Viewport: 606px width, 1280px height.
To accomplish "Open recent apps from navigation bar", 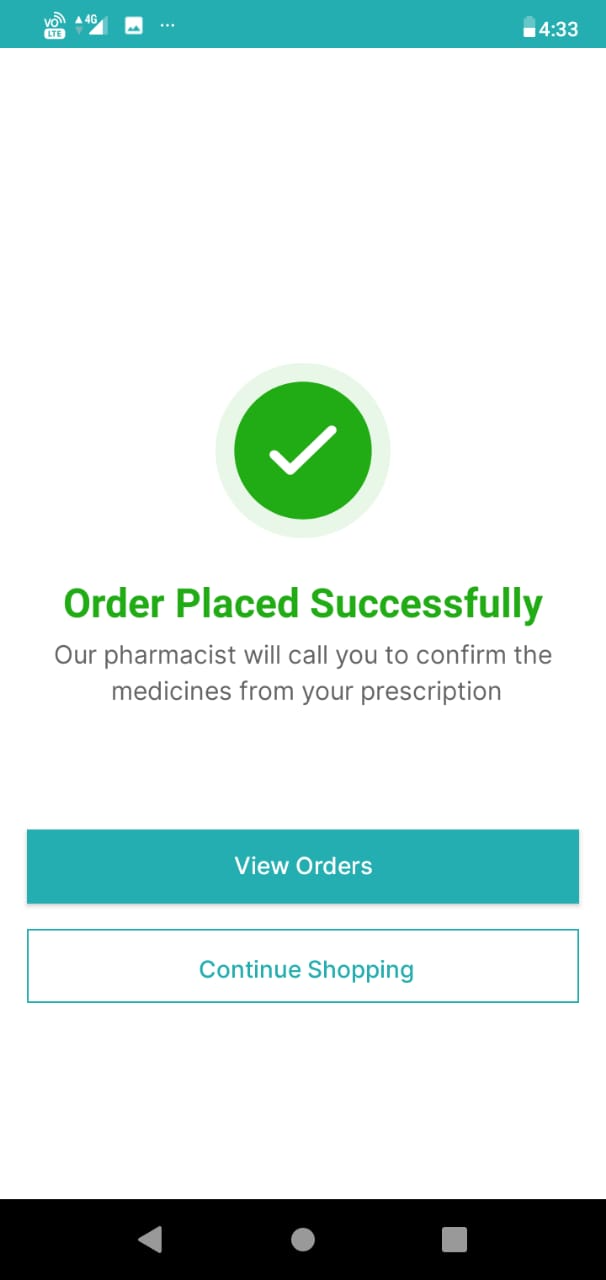I will [454, 1240].
